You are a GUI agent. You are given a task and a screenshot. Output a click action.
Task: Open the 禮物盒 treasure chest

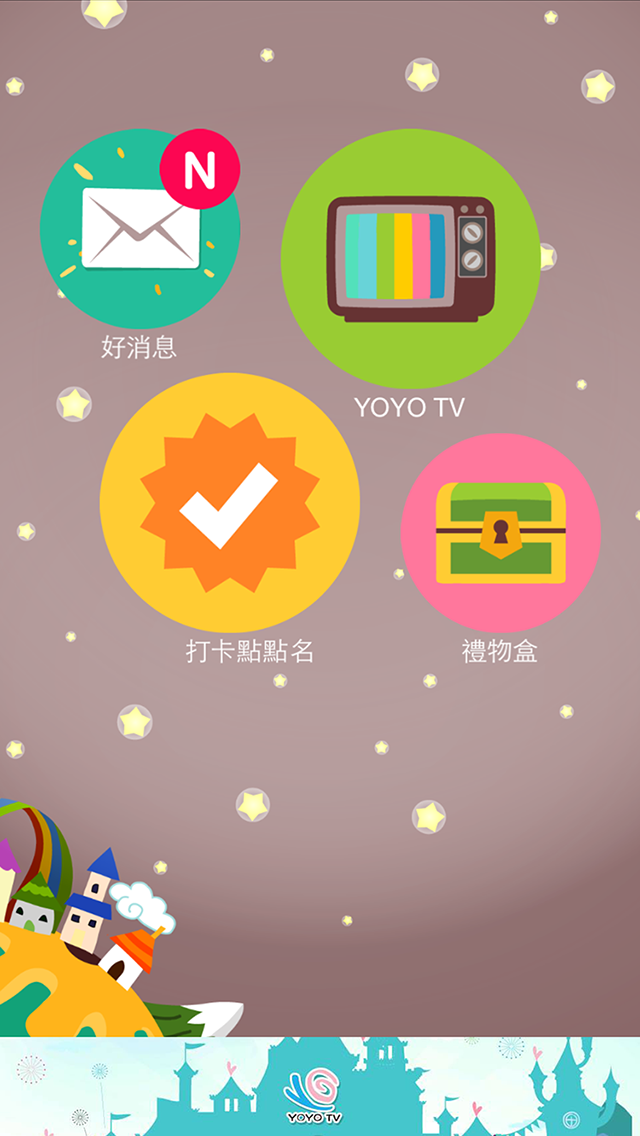500,533
